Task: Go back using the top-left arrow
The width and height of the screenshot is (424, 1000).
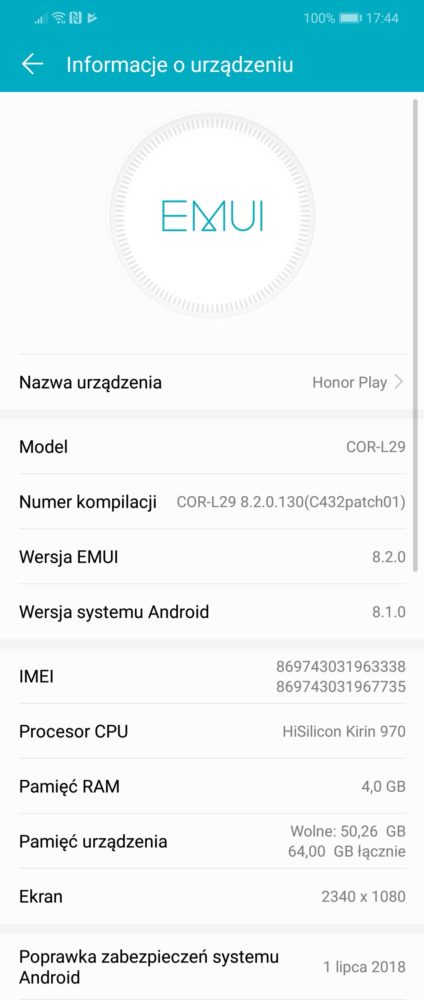Action: click(33, 64)
